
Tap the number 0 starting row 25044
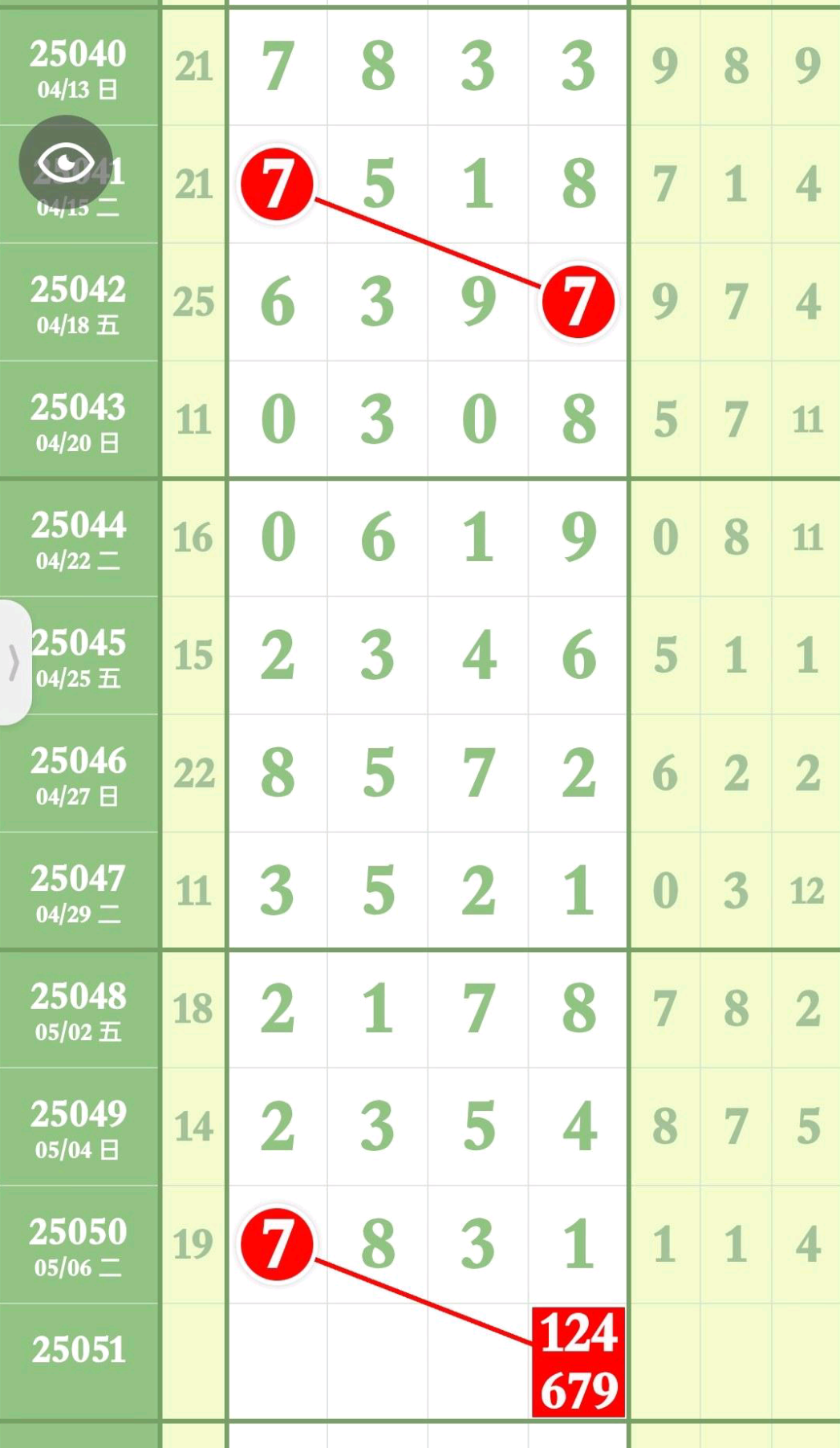[278, 538]
